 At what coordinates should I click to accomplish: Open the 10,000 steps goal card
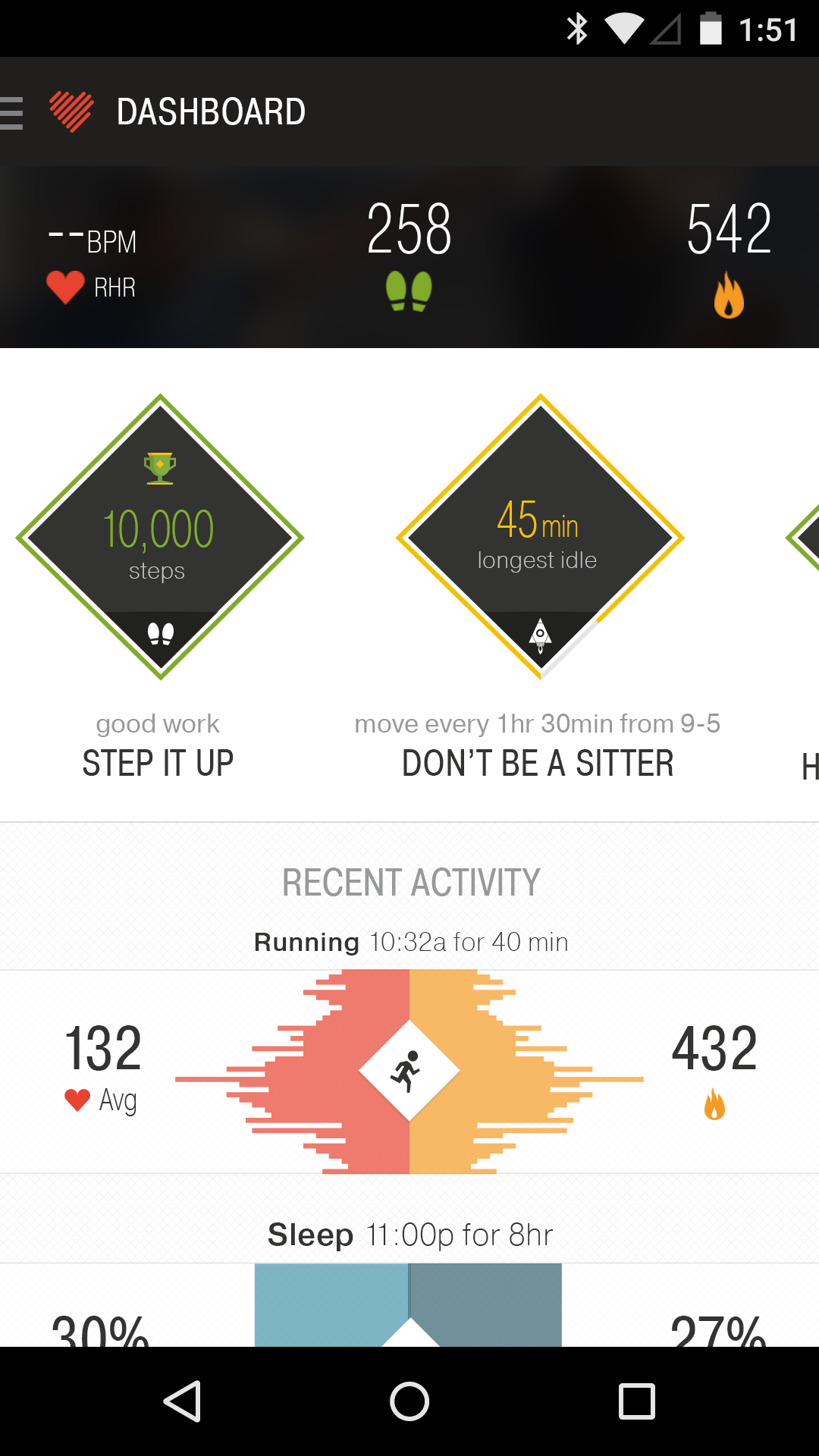160,537
